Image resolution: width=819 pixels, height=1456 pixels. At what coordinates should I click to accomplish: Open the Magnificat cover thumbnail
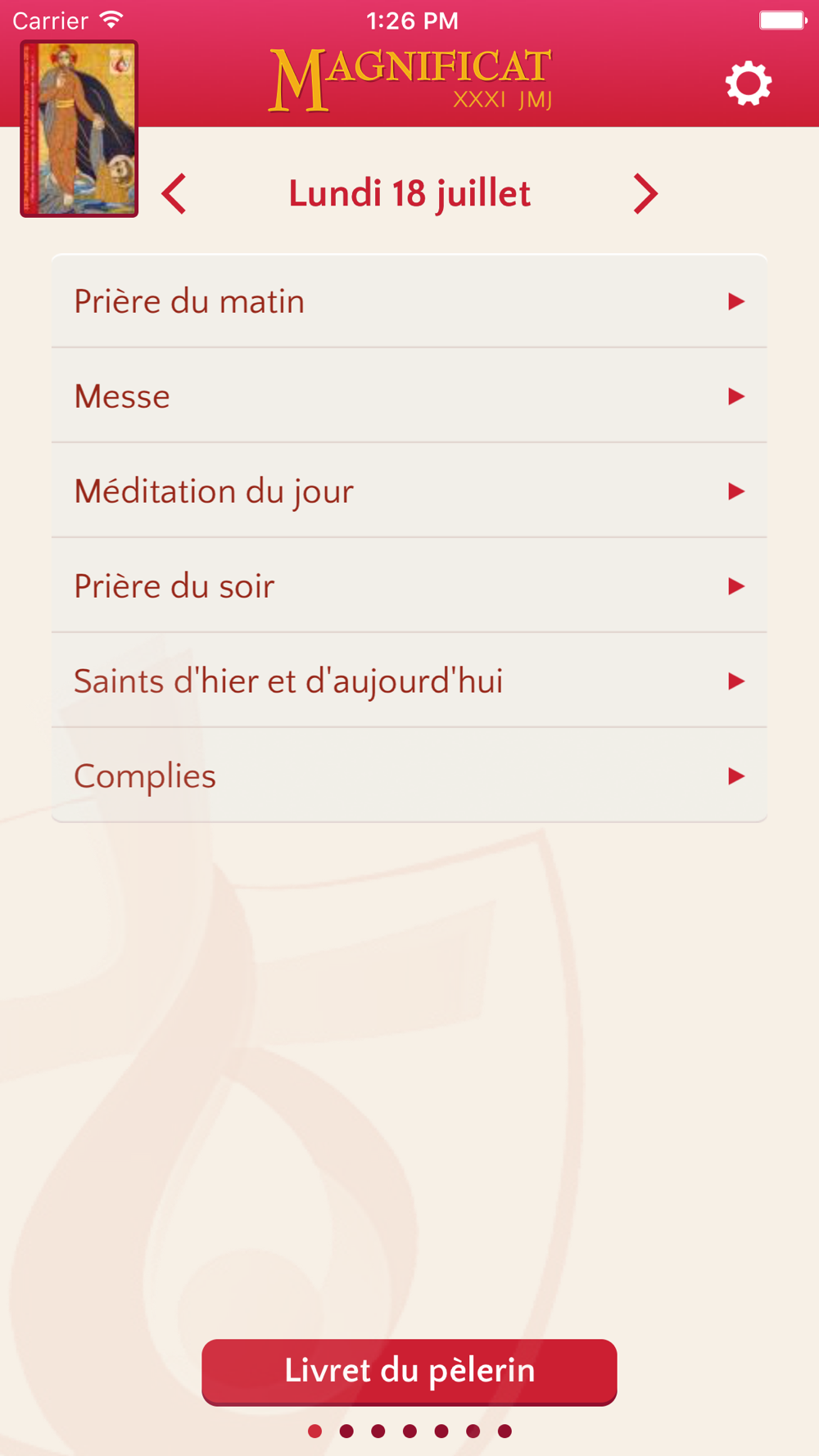[x=79, y=129]
